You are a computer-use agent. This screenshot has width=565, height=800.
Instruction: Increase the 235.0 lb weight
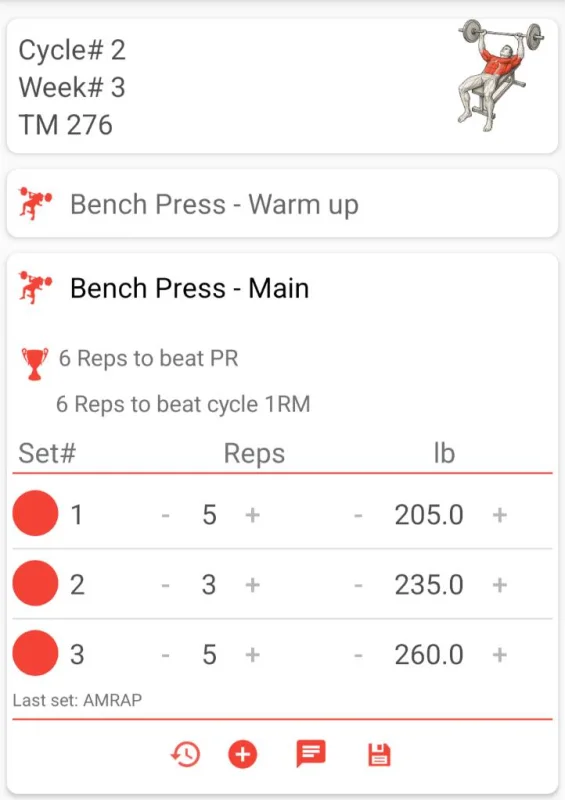pos(500,585)
